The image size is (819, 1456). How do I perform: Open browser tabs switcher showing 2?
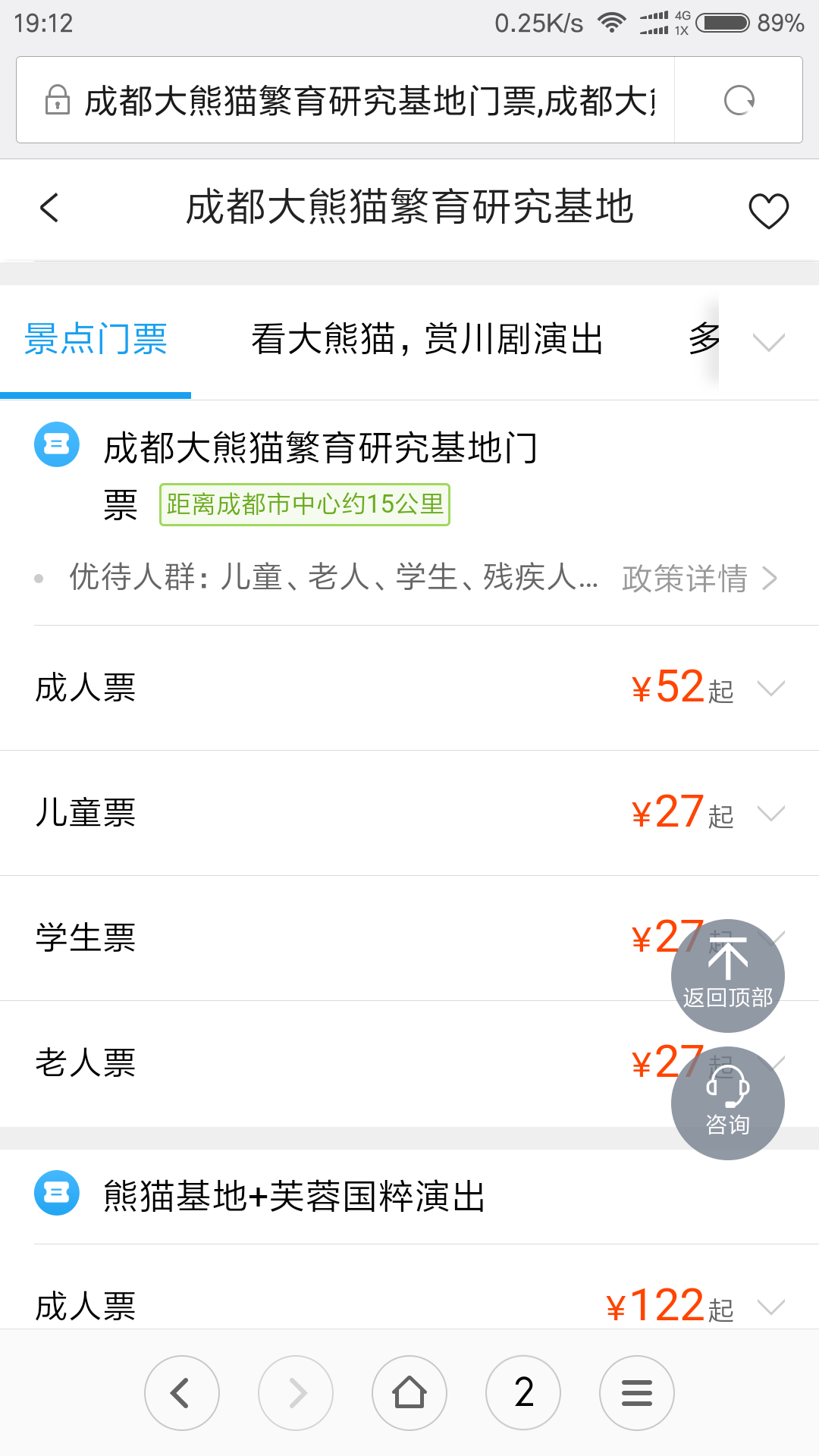pyautogui.click(x=523, y=1393)
